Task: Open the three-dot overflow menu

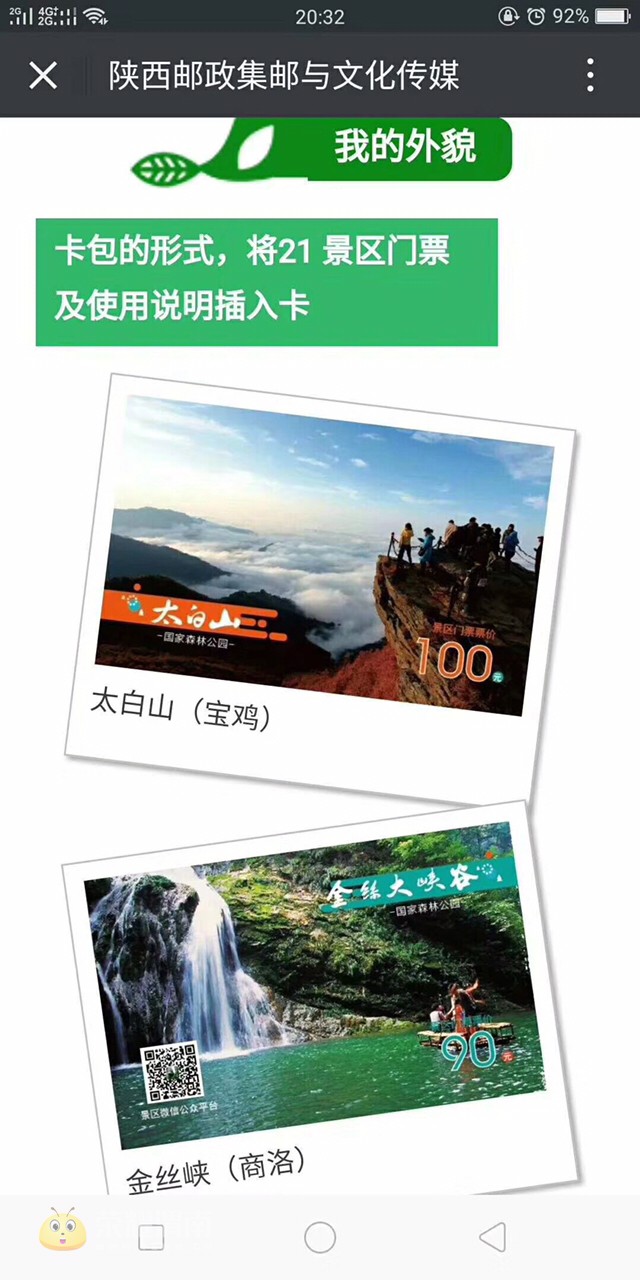Action: (x=590, y=75)
